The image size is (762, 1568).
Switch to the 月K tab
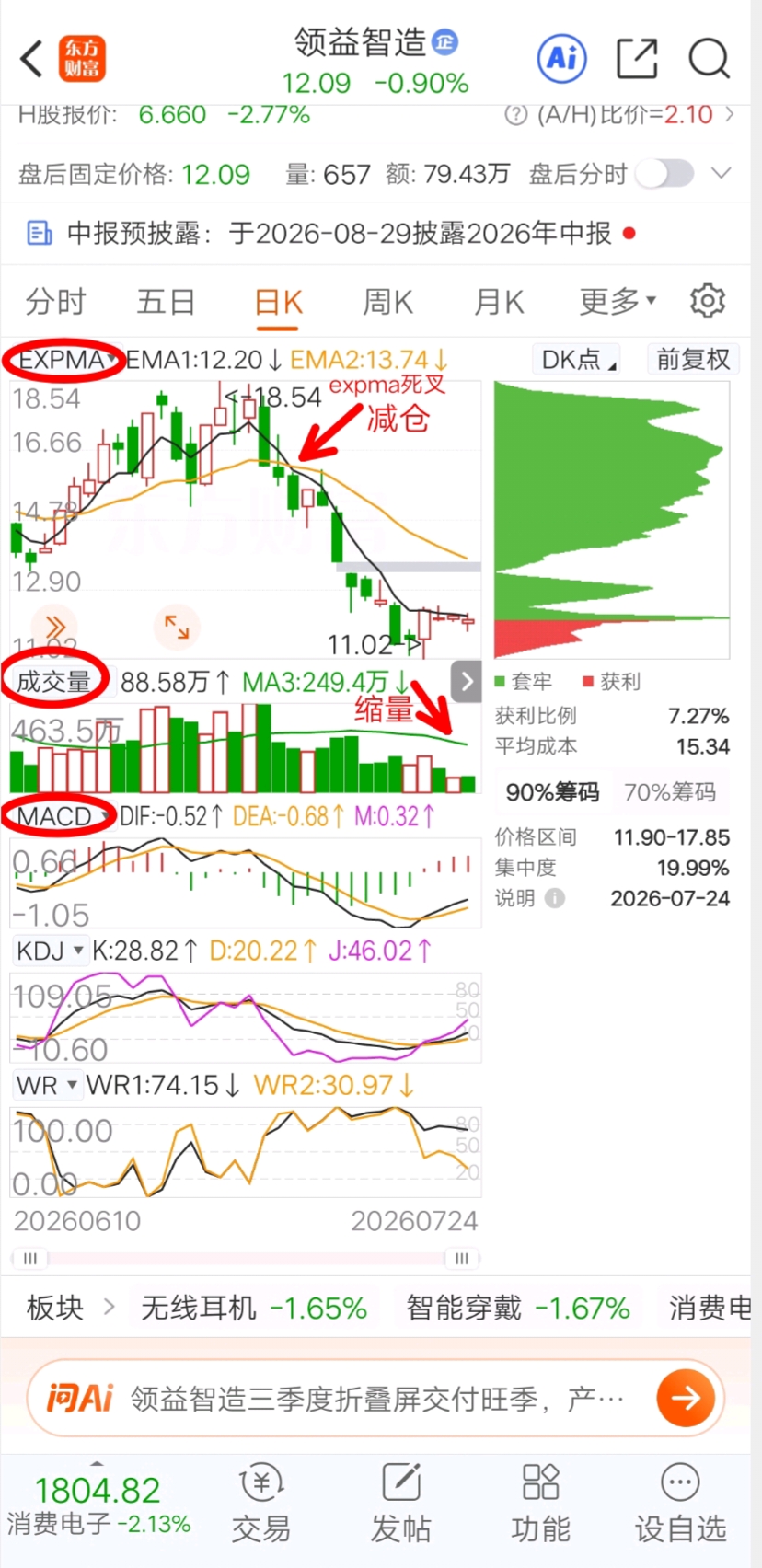498,301
